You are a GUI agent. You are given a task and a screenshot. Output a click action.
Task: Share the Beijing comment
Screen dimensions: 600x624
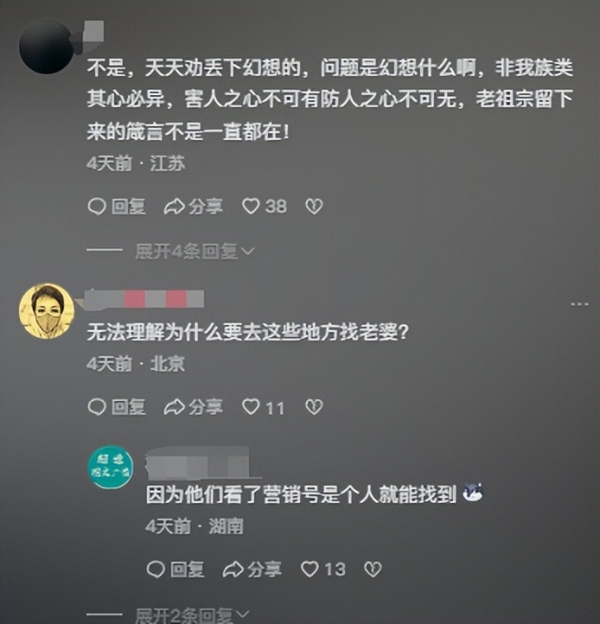(193, 407)
